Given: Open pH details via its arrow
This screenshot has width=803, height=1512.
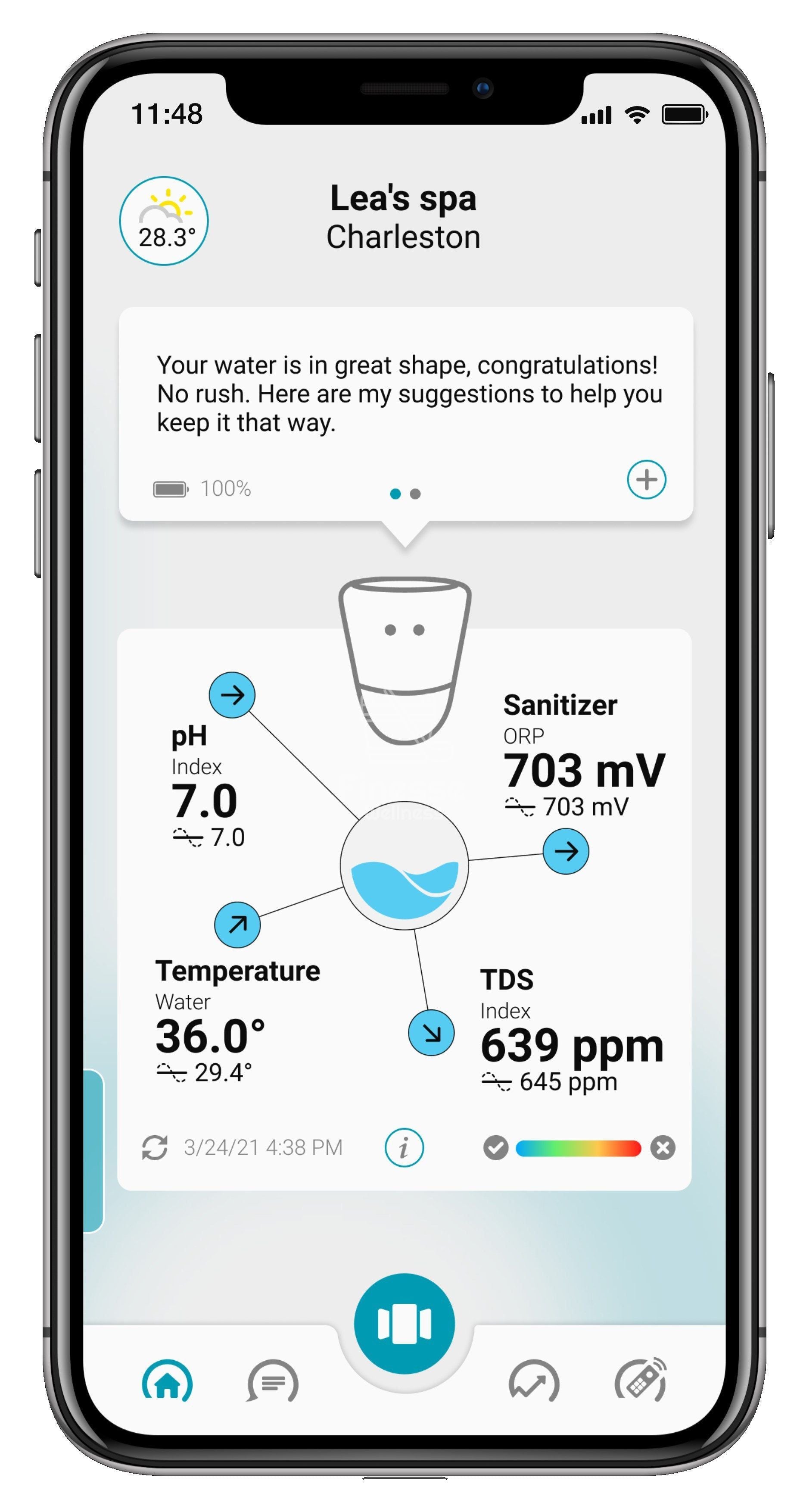Looking at the screenshot, I should [232, 695].
